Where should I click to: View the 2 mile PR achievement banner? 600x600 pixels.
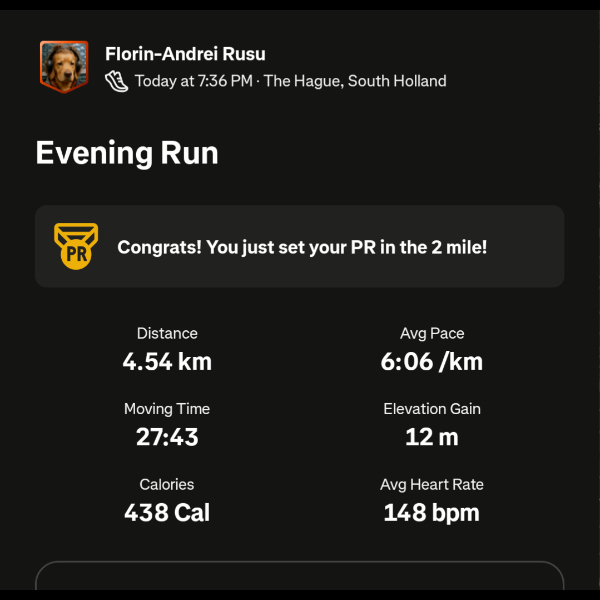(x=299, y=246)
